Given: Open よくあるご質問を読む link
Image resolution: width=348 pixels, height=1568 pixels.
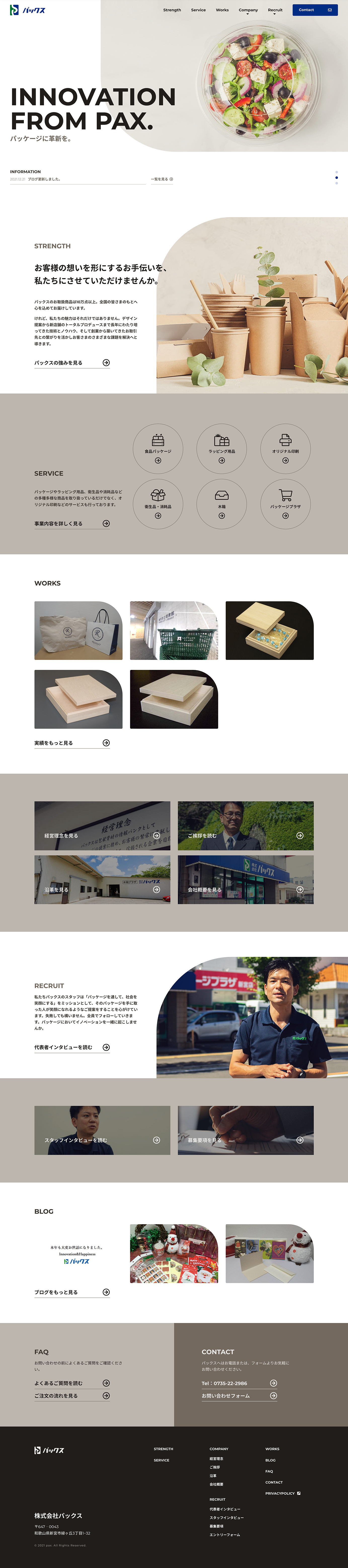Looking at the screenshot, I should point(72,1383).
